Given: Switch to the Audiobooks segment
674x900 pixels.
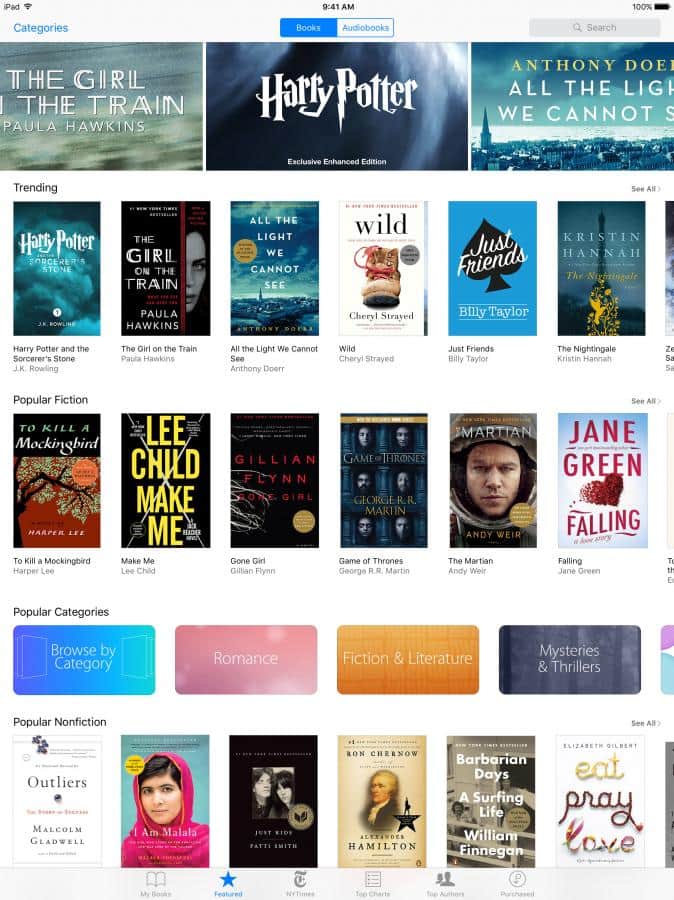Looking at the screenshot, I should tap(365, 28).
